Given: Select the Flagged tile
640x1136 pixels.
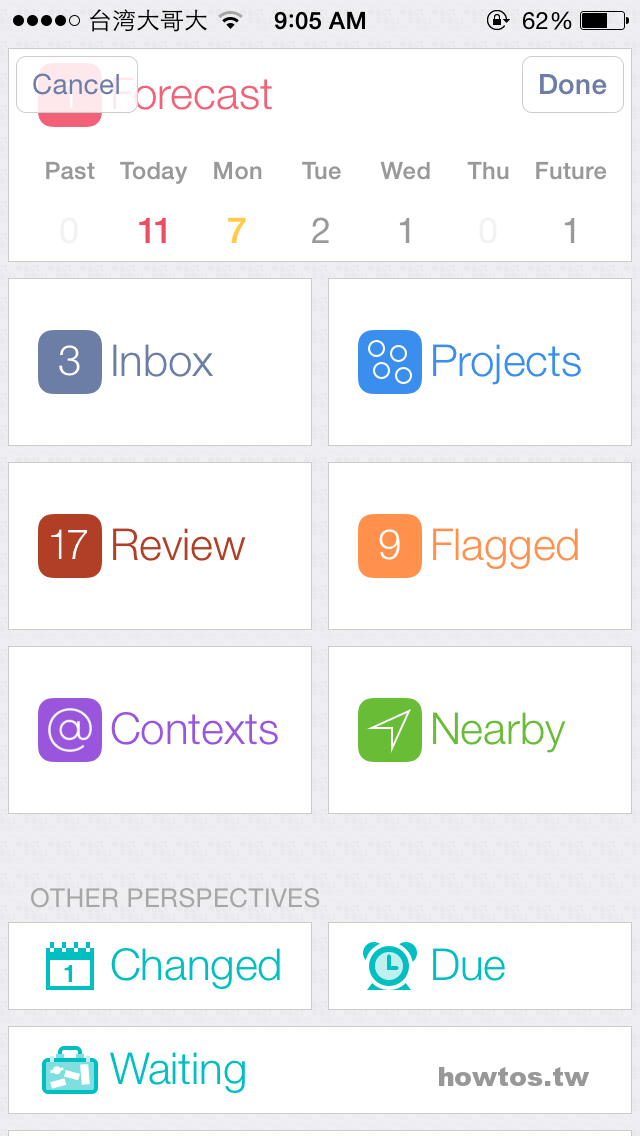Looking at the screenshot, I should [x=480, y=546].
